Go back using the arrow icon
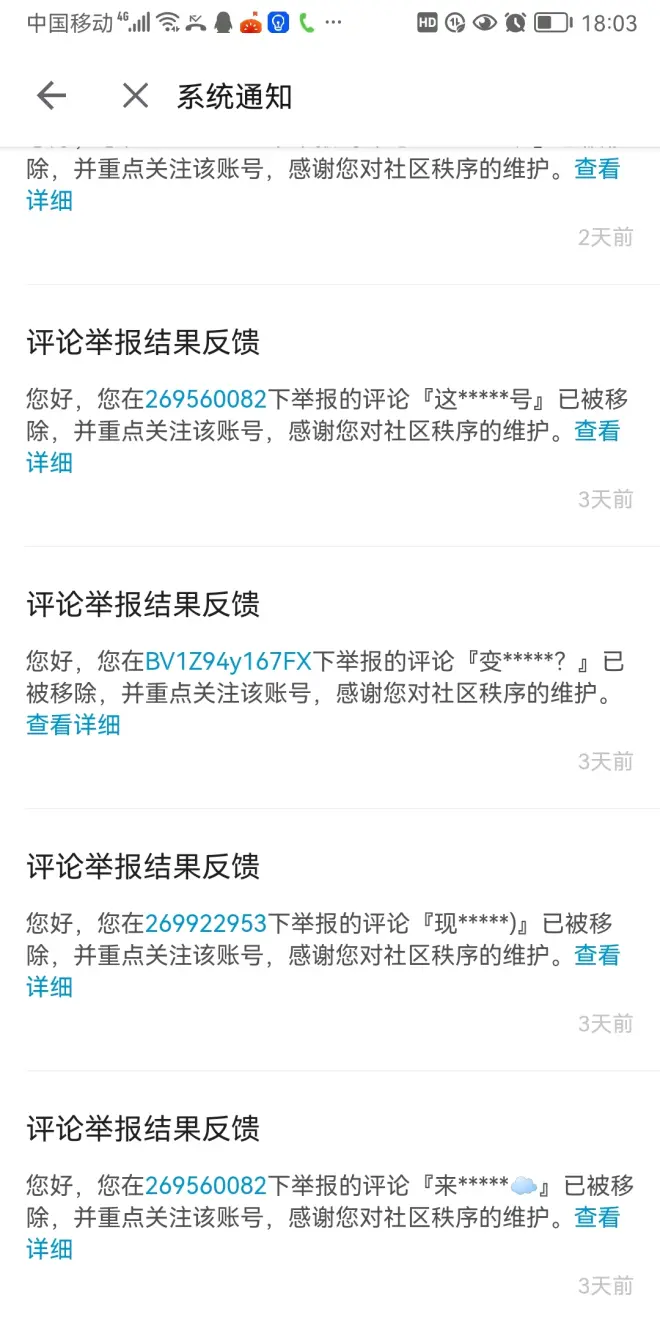The width and height of the screenshot is (660, 1320). point(51,96)
